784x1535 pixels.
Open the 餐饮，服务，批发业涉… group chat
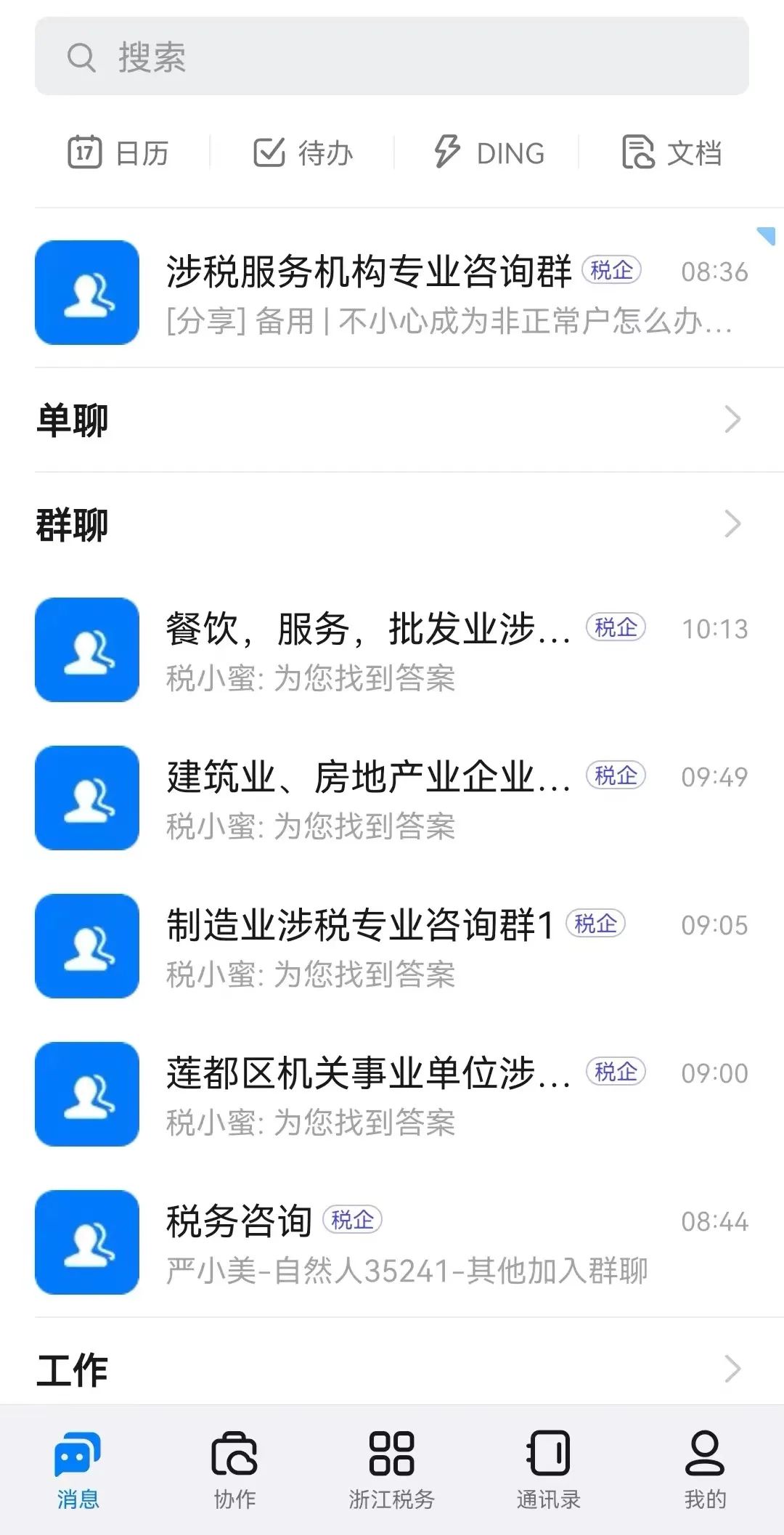pos(392,650)
